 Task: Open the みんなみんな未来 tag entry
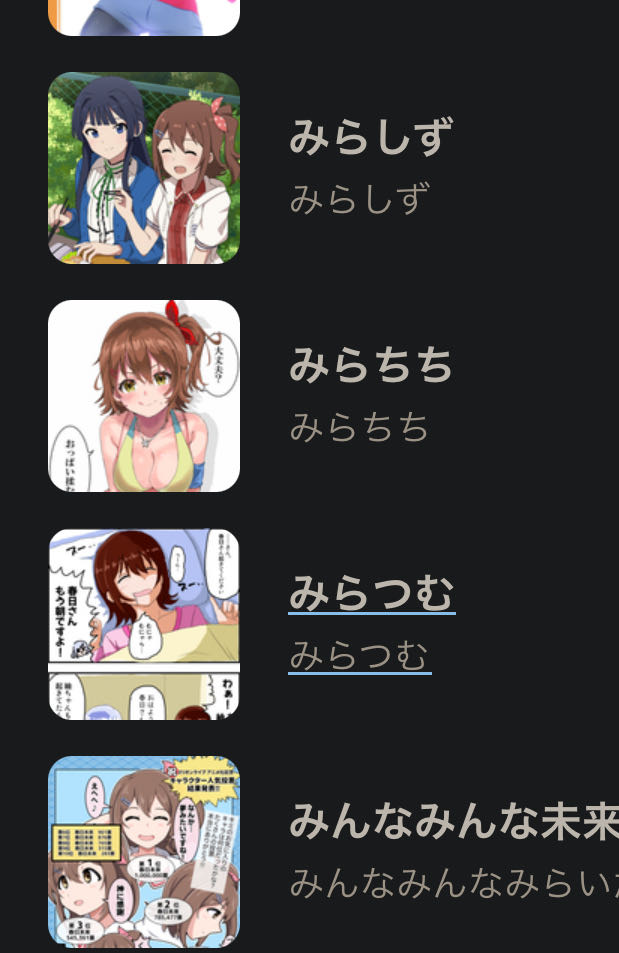[452, 822]
